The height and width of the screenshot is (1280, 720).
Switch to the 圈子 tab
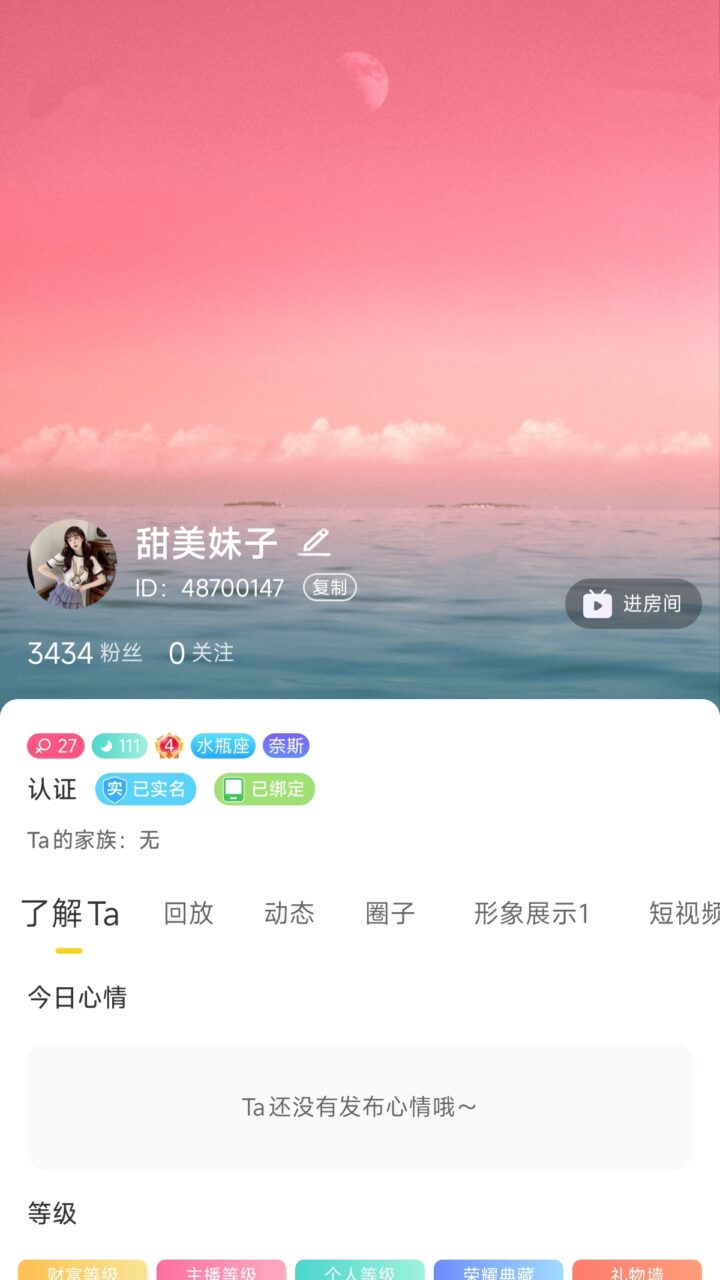(390, 913)
